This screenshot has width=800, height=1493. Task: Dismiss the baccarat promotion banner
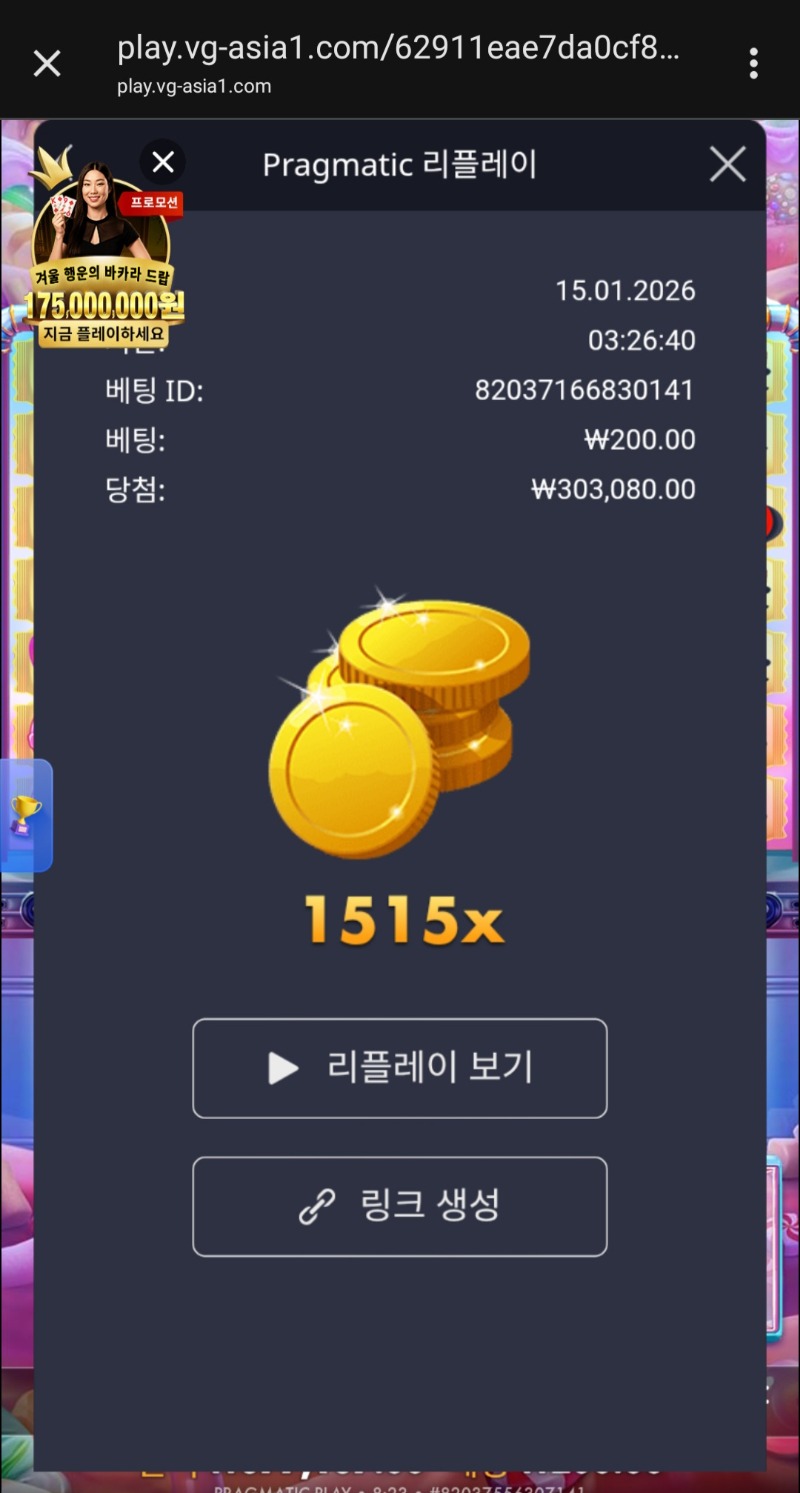pyautogui.click(x=163, y=162)
